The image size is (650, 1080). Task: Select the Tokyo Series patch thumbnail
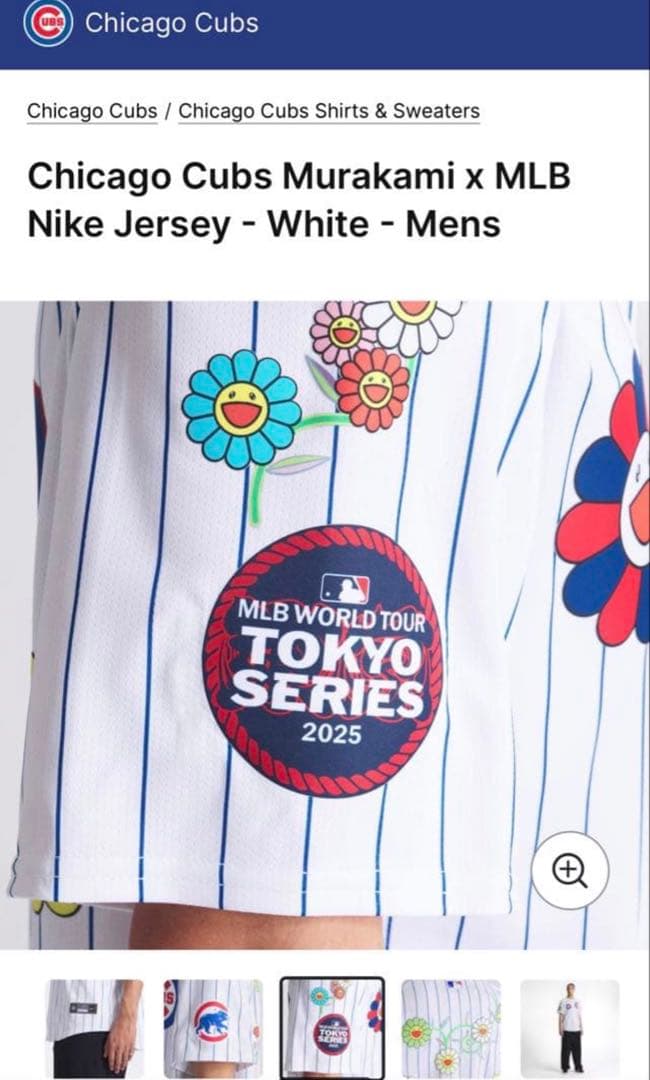[x=332, y=1029]
